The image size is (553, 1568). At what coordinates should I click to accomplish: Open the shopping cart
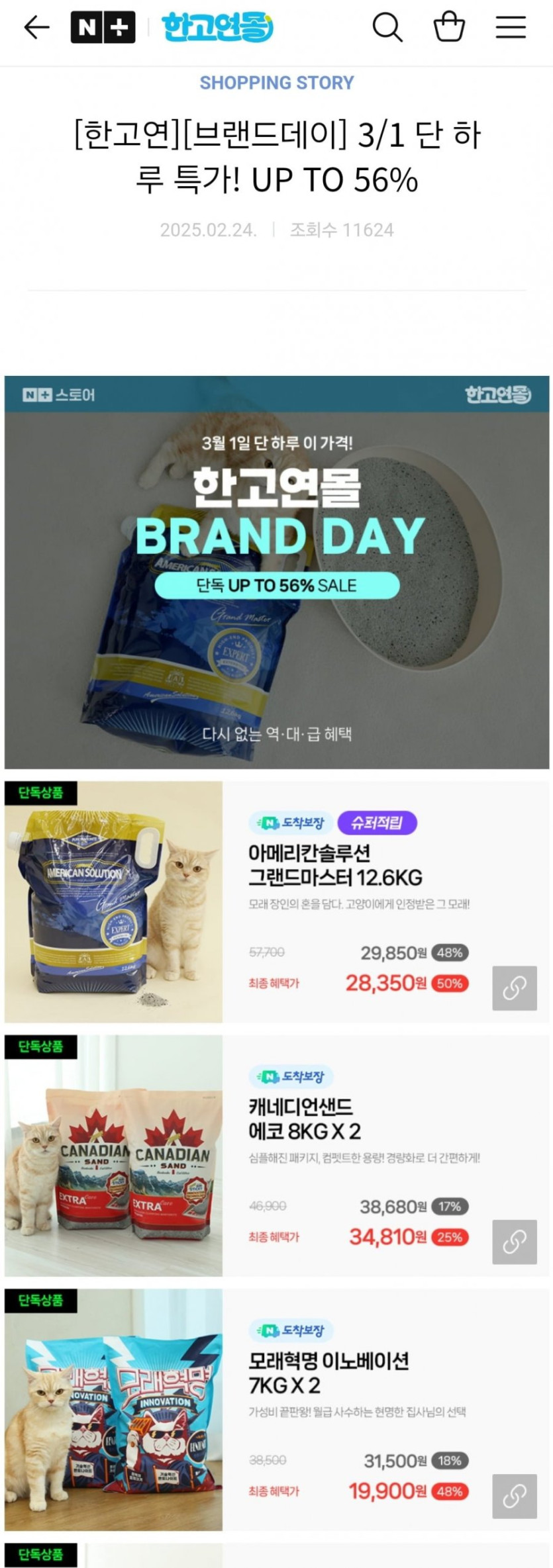click(x=449, y=27)
